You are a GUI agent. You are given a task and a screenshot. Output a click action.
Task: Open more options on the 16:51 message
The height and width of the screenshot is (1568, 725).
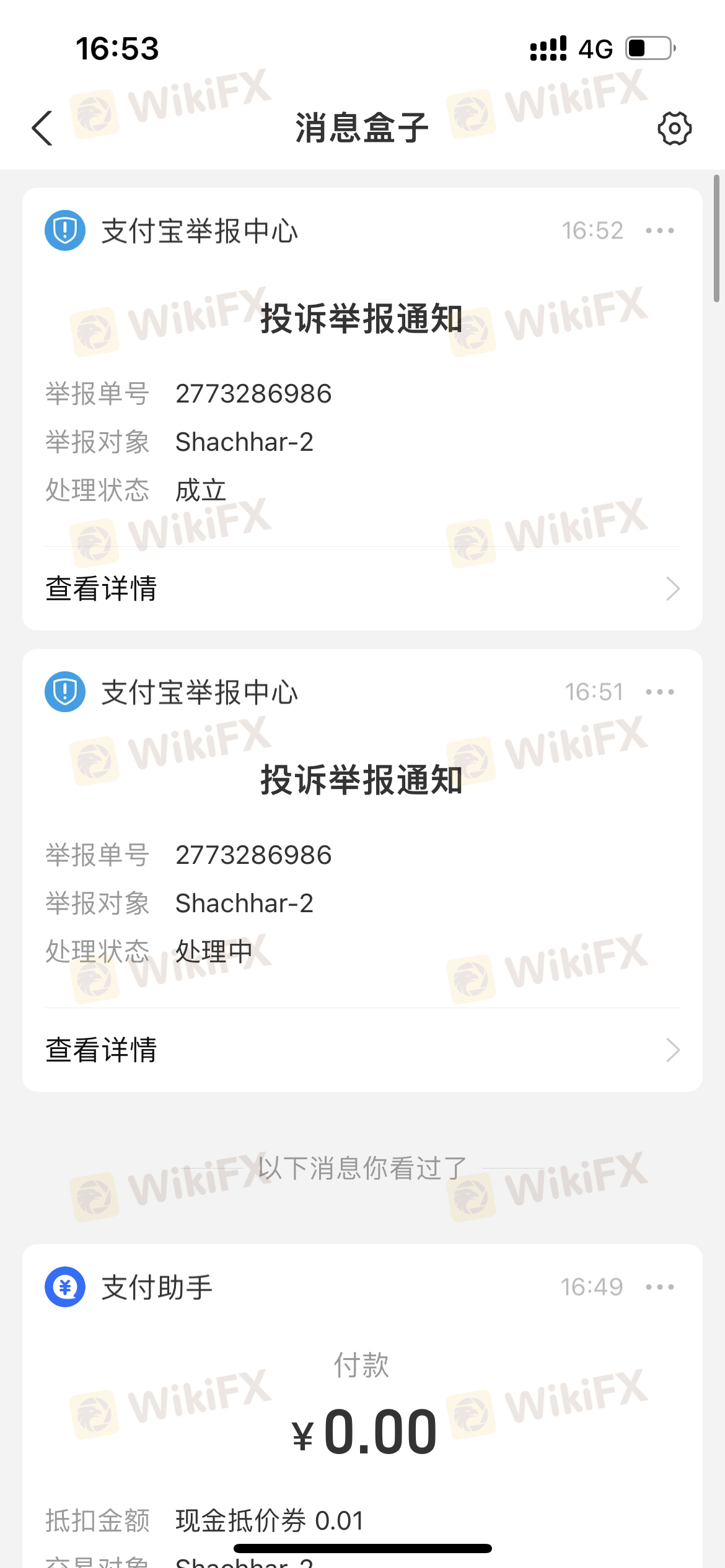[660, 692]
